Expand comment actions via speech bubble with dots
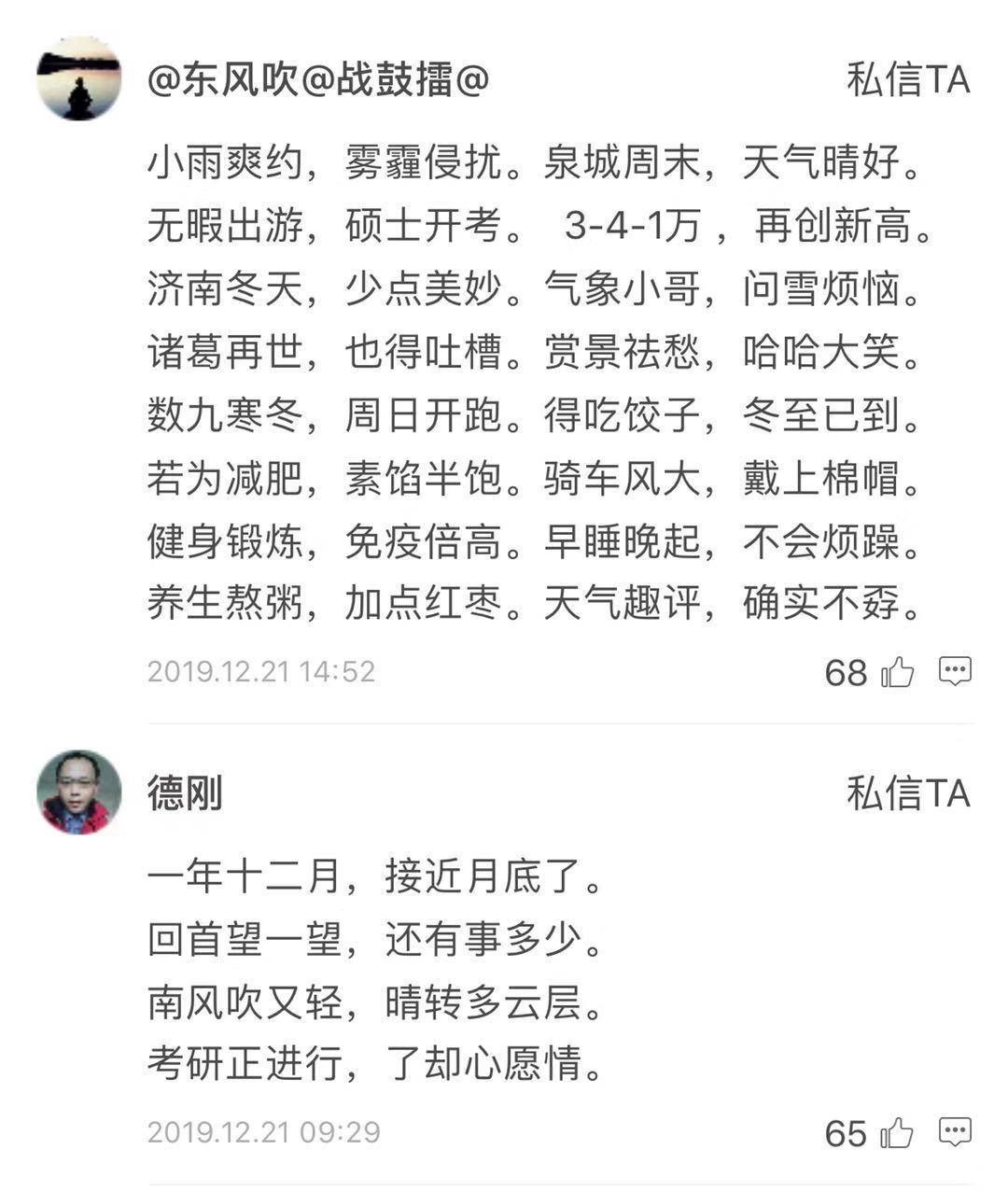This screenshot has height=1191, width=1008. coord(954,668)
